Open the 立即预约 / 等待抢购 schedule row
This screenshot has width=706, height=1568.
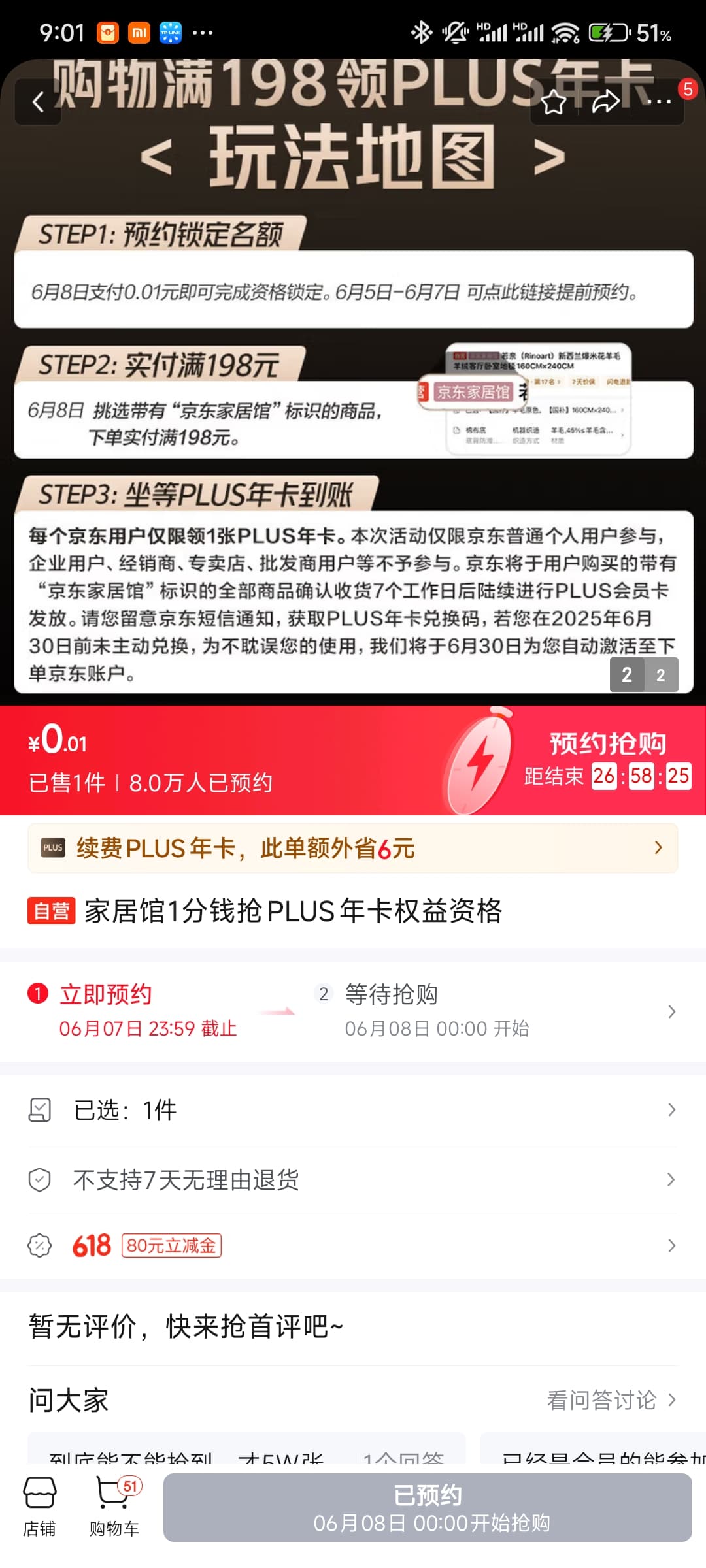pos(353,1011)
